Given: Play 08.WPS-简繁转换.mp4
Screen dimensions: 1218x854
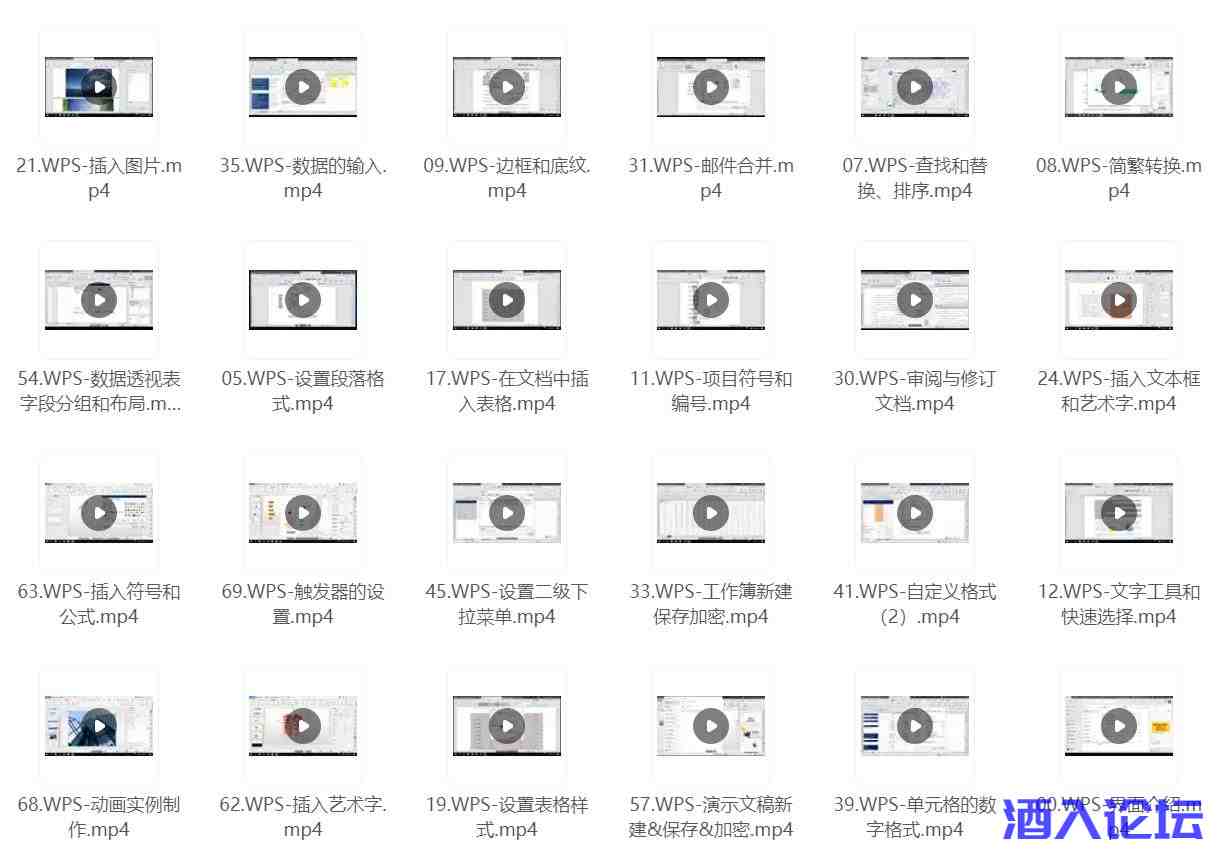Looking at the screenshot, I should pos(1119,87).
